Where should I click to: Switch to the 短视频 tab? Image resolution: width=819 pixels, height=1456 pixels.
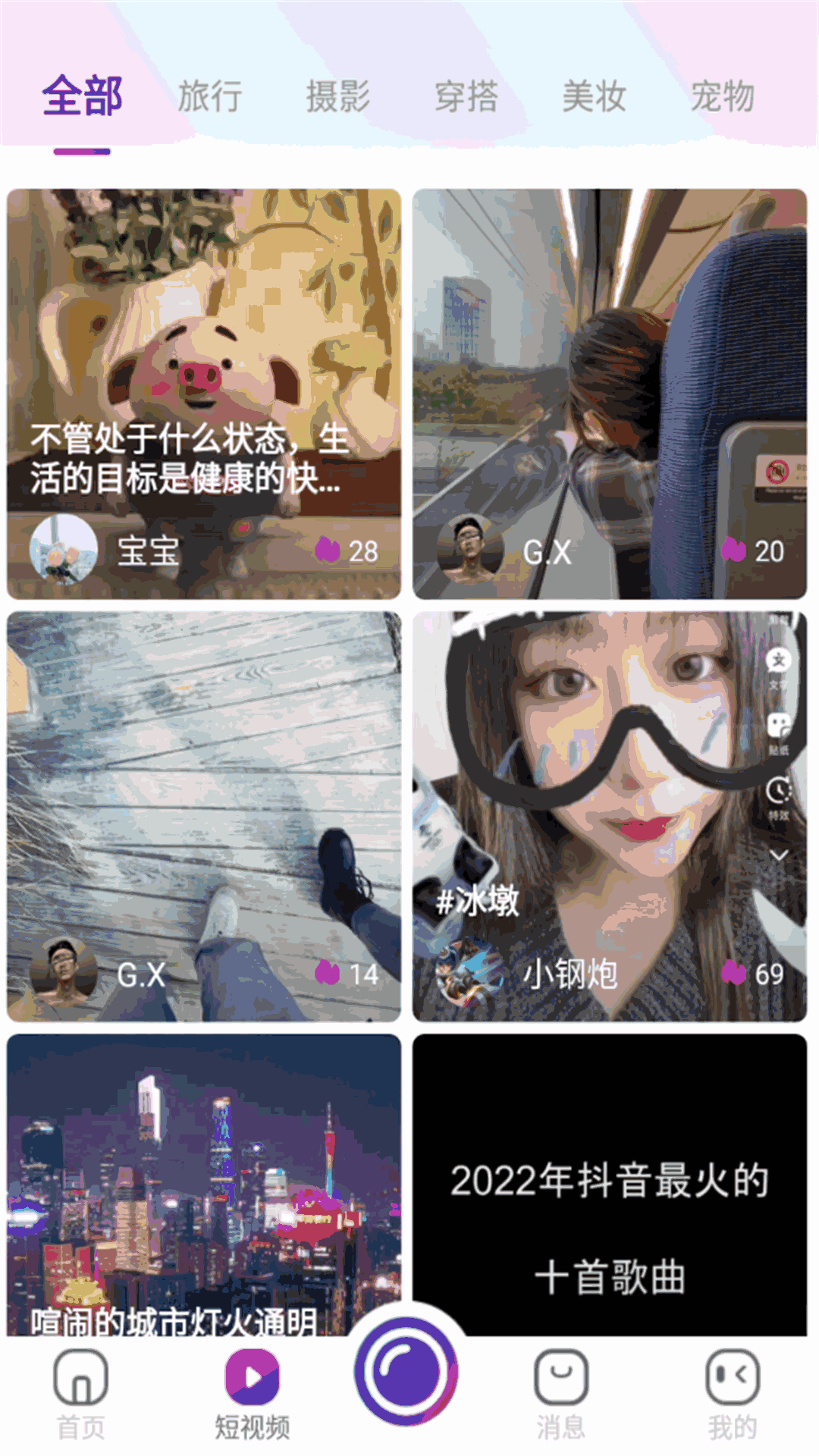[x=253, y=1394]
